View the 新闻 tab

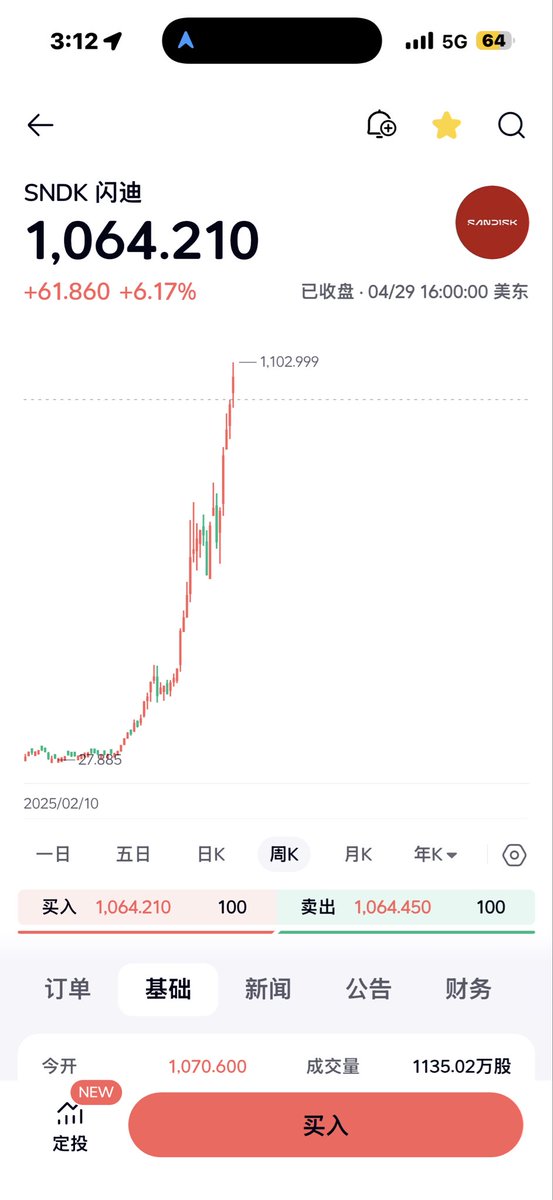point(268,989)
